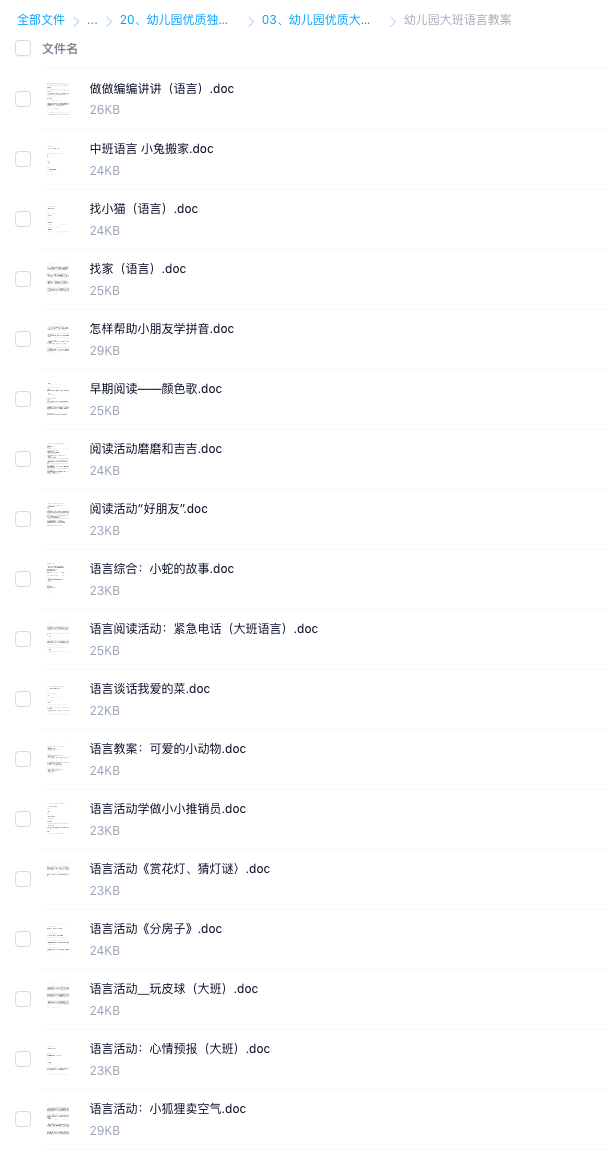Open 语言活动：小狐狸卖空气.doc

[168, 1109]
